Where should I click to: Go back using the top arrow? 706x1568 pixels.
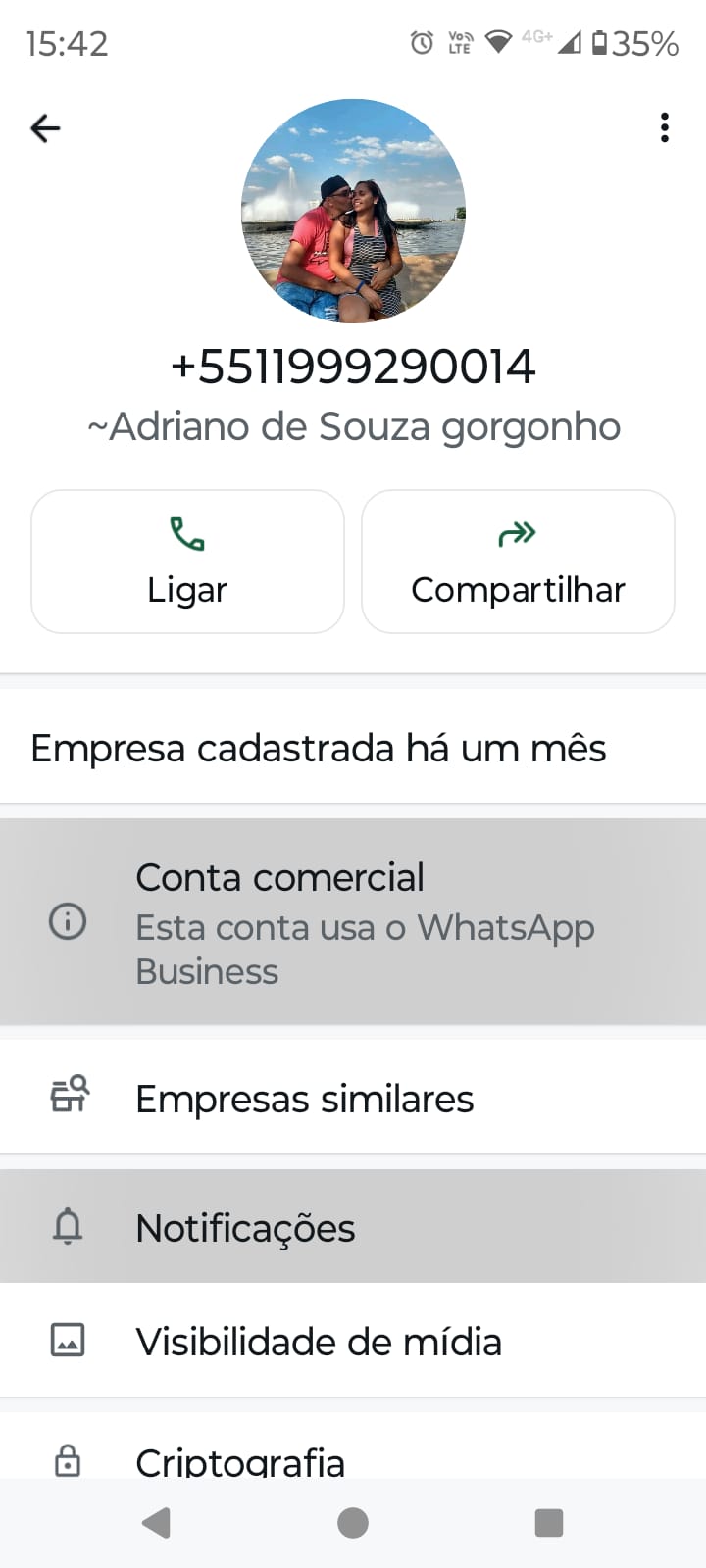click(x=45, y=128)
